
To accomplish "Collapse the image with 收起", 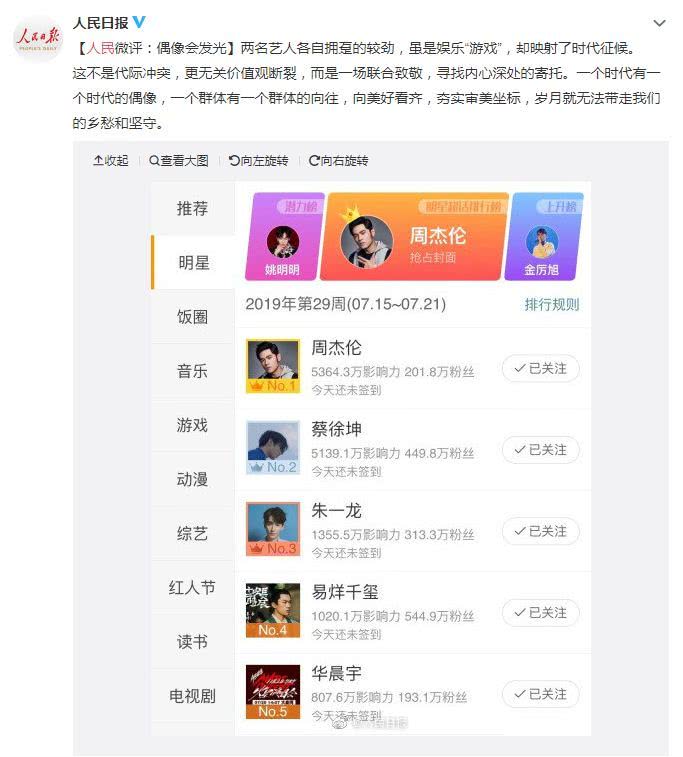I will pyautogui.click(x=110, y=160).
